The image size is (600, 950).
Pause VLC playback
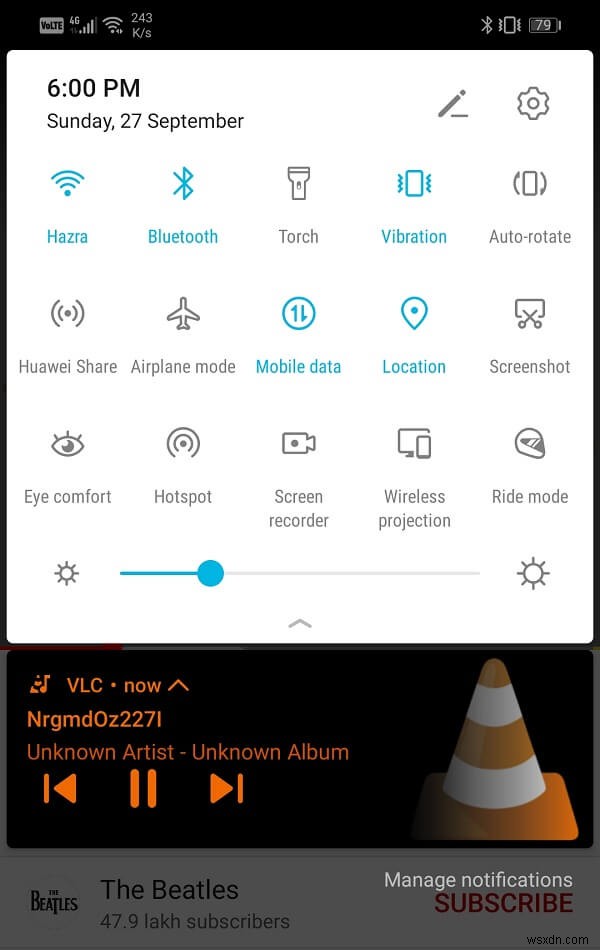pos(143,789)
